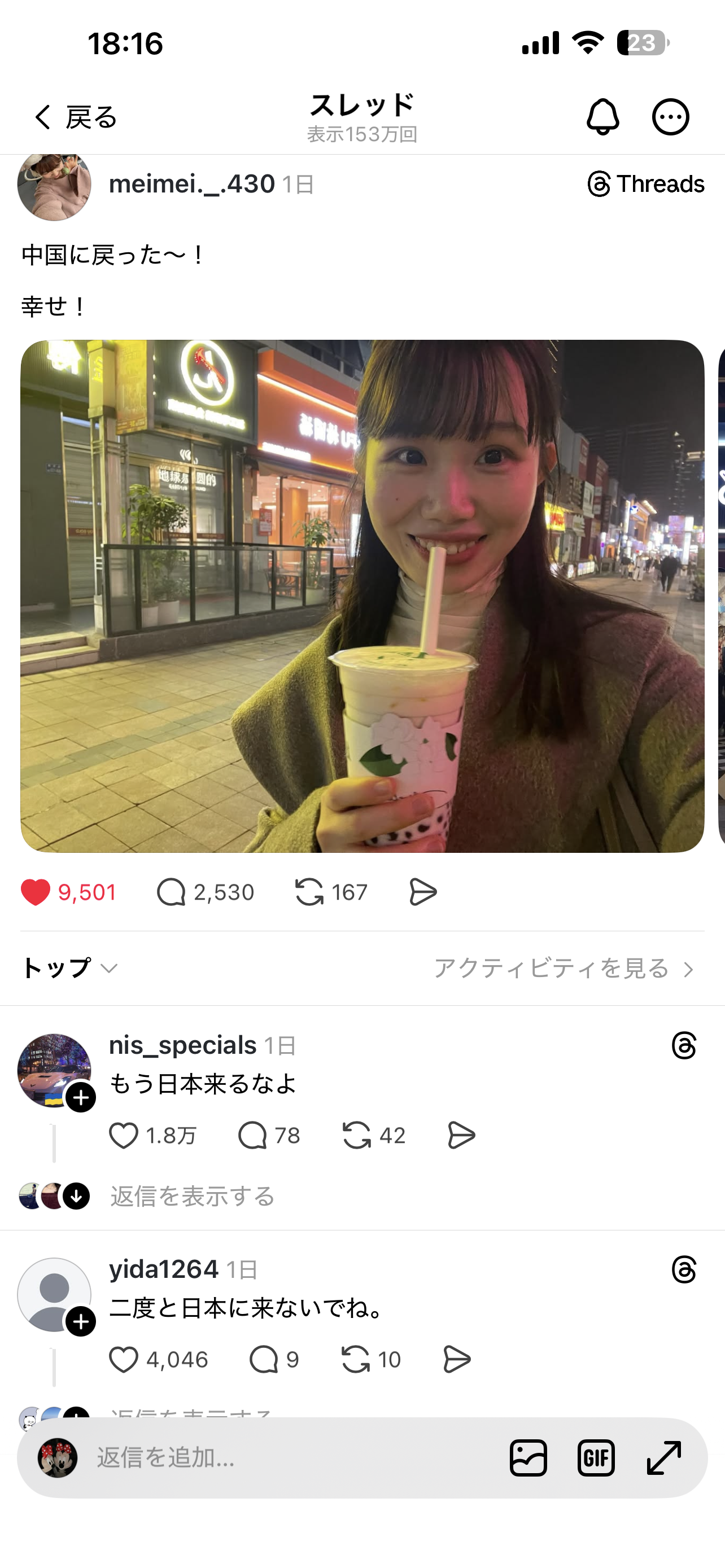Image resolution: width=725 pixels, height=1568 pixels.
Task: Follow nis_specials via the plus badge
Action: click(80, 1097)
